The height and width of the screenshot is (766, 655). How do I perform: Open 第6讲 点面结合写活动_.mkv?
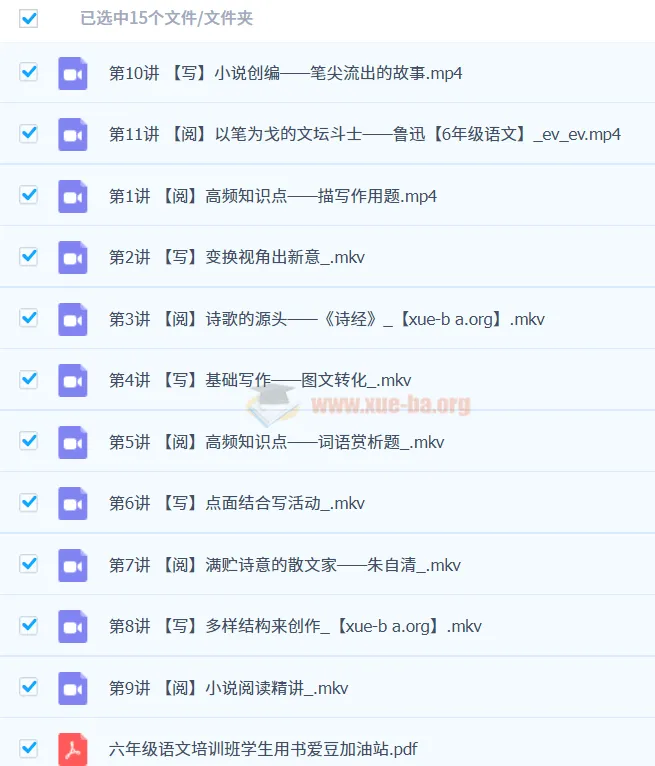(236, 503)
